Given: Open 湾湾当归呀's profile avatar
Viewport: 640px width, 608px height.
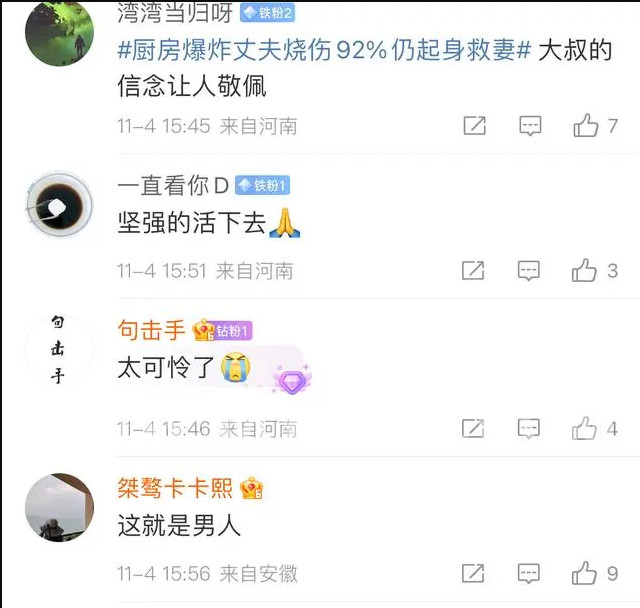Looking at the screenshot, I should pyautogui.click(x=59, y=33).
